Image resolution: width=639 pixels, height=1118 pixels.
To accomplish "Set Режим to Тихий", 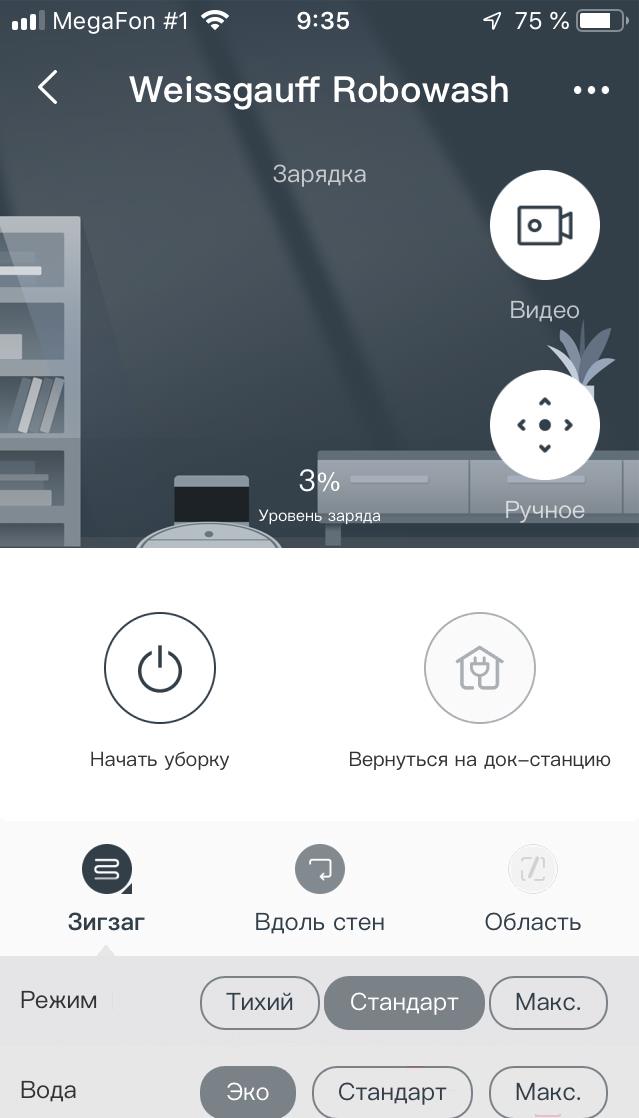I will point(259,1002).
